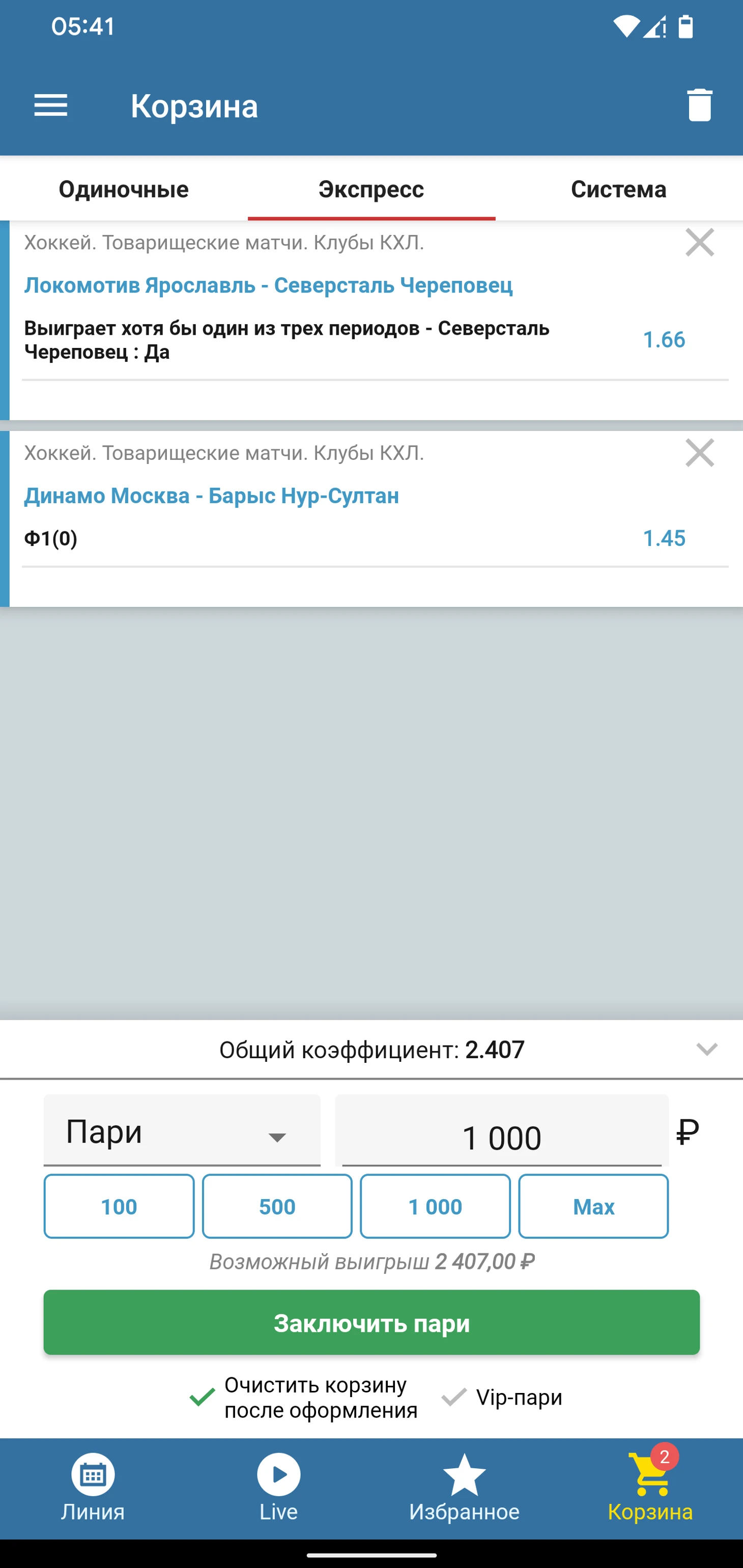Select the Экспресс tab

pos(371,189)
